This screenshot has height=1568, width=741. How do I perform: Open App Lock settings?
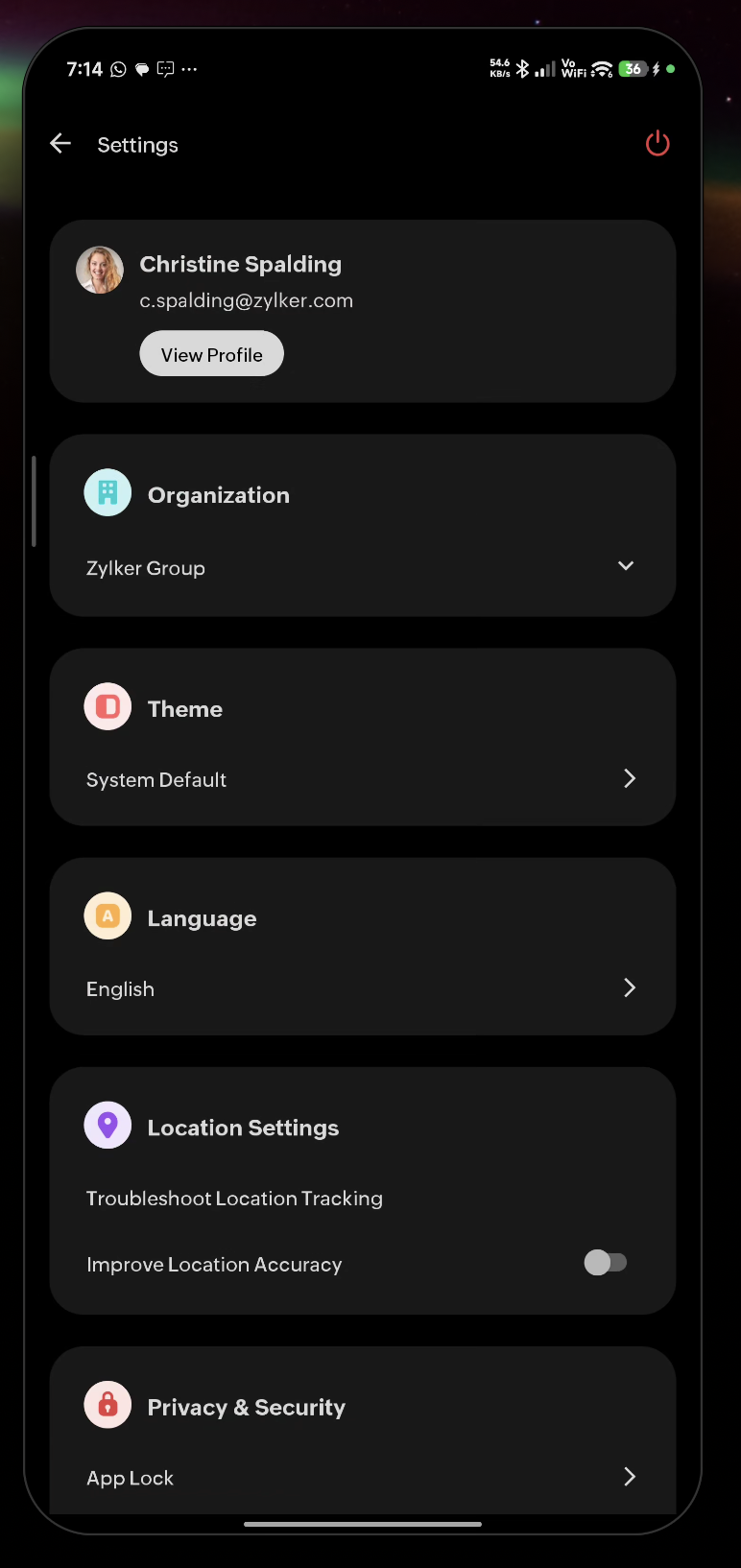pos(361,1478)
